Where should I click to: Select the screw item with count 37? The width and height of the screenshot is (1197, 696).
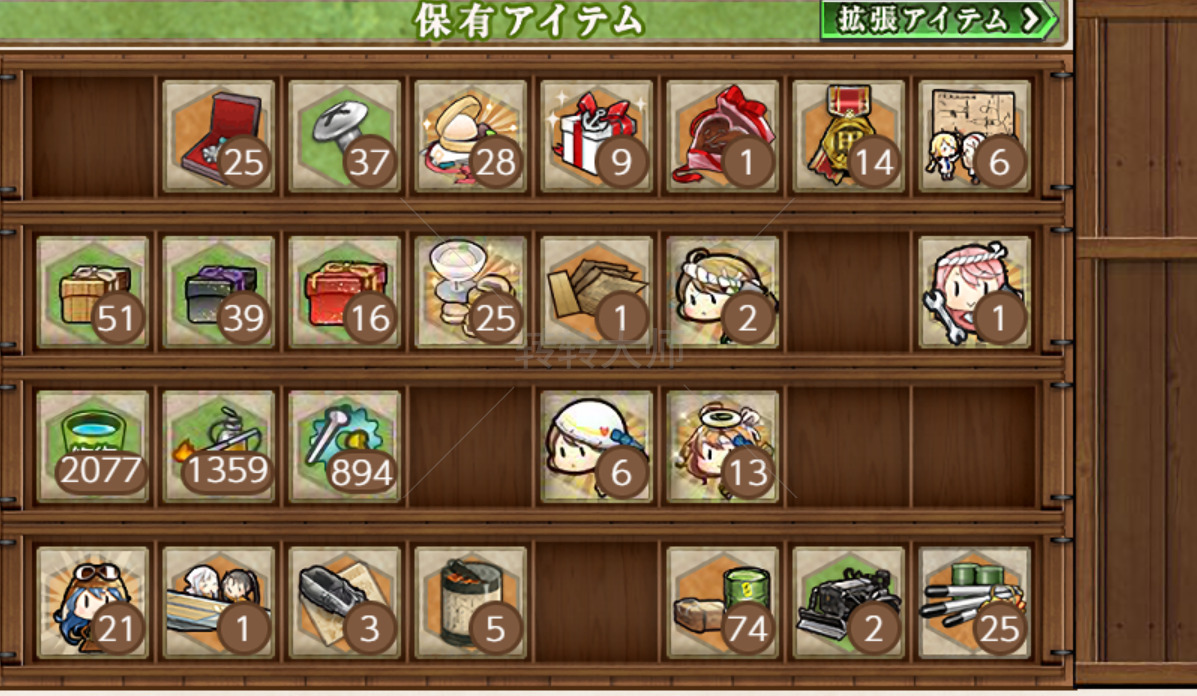pos(345,137)
